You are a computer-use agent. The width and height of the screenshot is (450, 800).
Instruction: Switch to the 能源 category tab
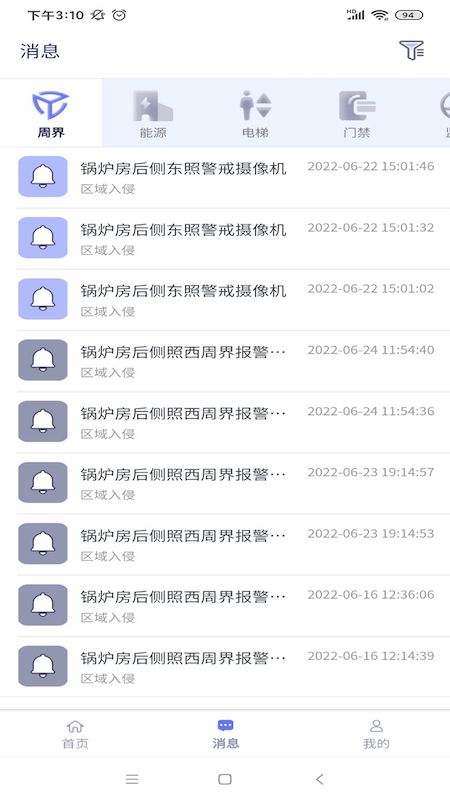[153, 113]
